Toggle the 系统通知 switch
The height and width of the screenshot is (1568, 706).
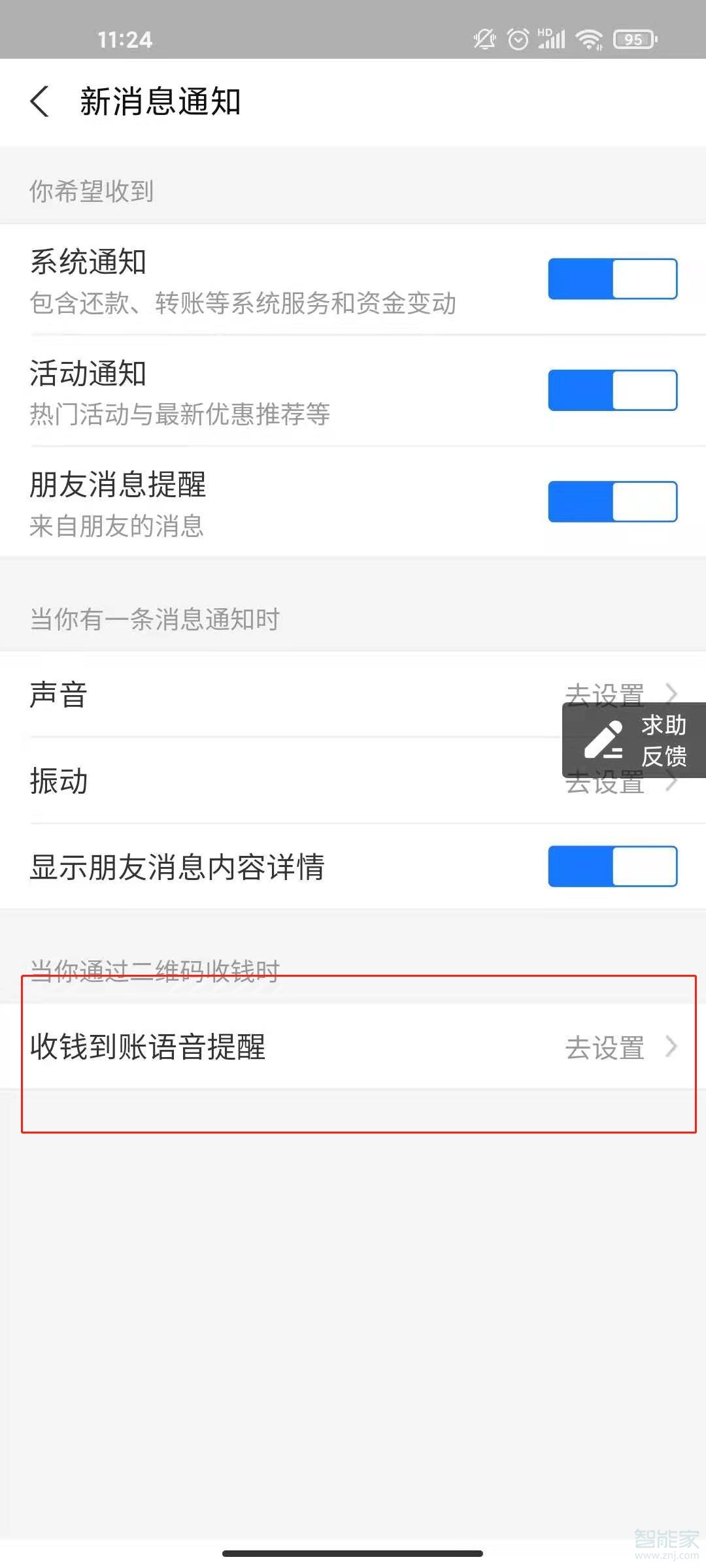(613, 279)
